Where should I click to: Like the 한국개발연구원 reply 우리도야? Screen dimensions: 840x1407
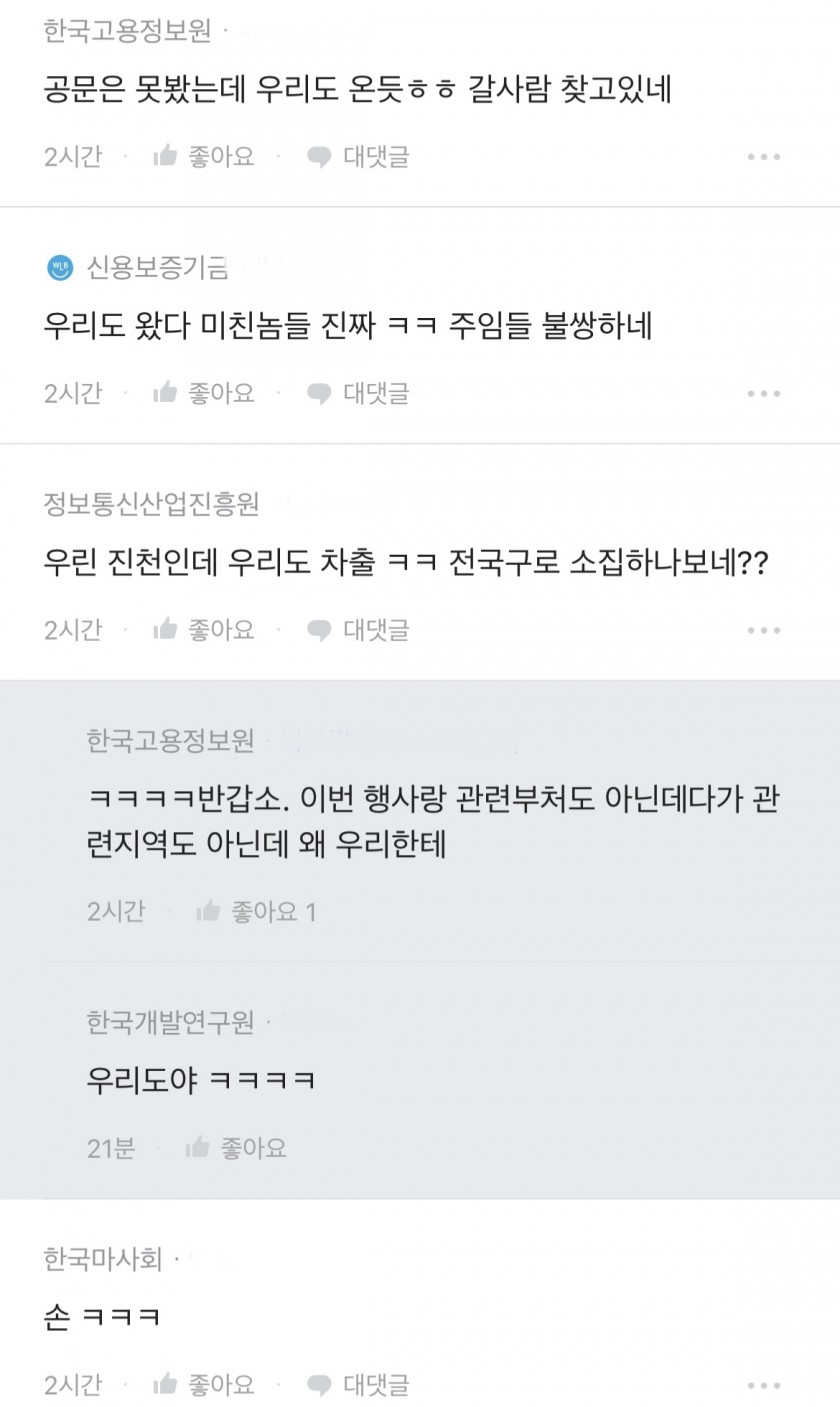[236, 1148]
